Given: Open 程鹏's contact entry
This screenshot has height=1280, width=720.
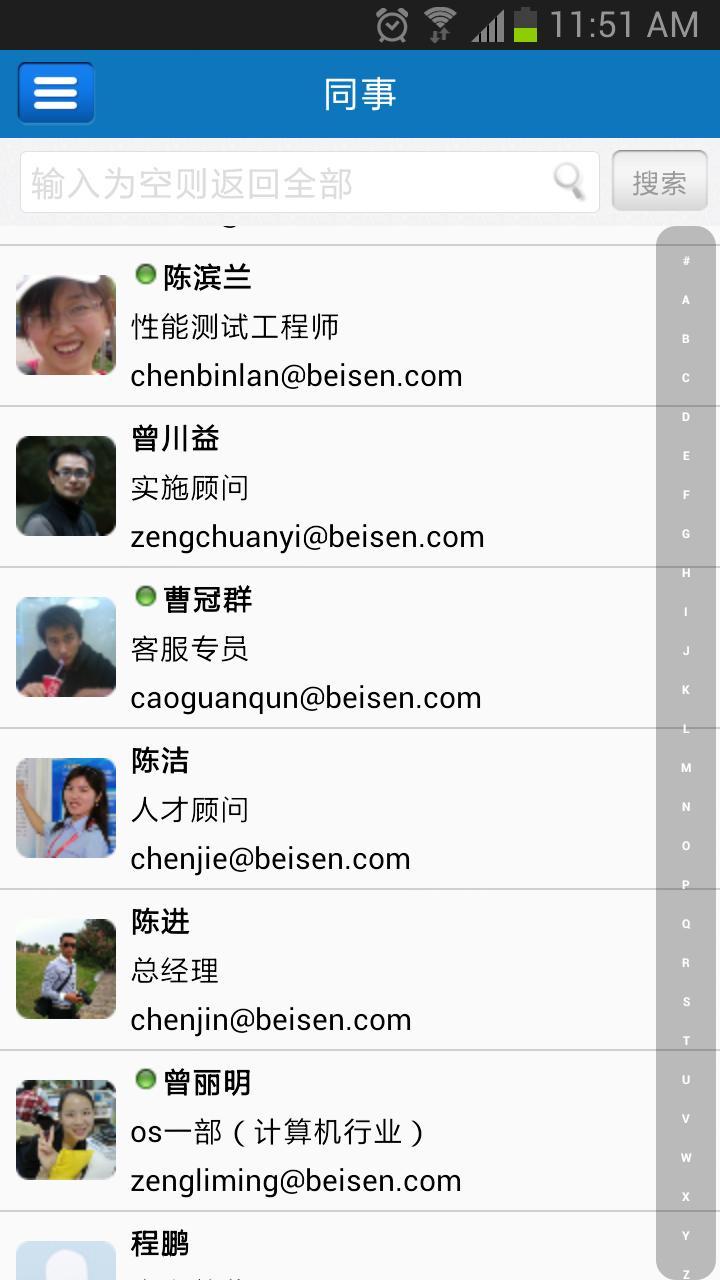Looking at the screenshot, I should [x=328, y=1246].
